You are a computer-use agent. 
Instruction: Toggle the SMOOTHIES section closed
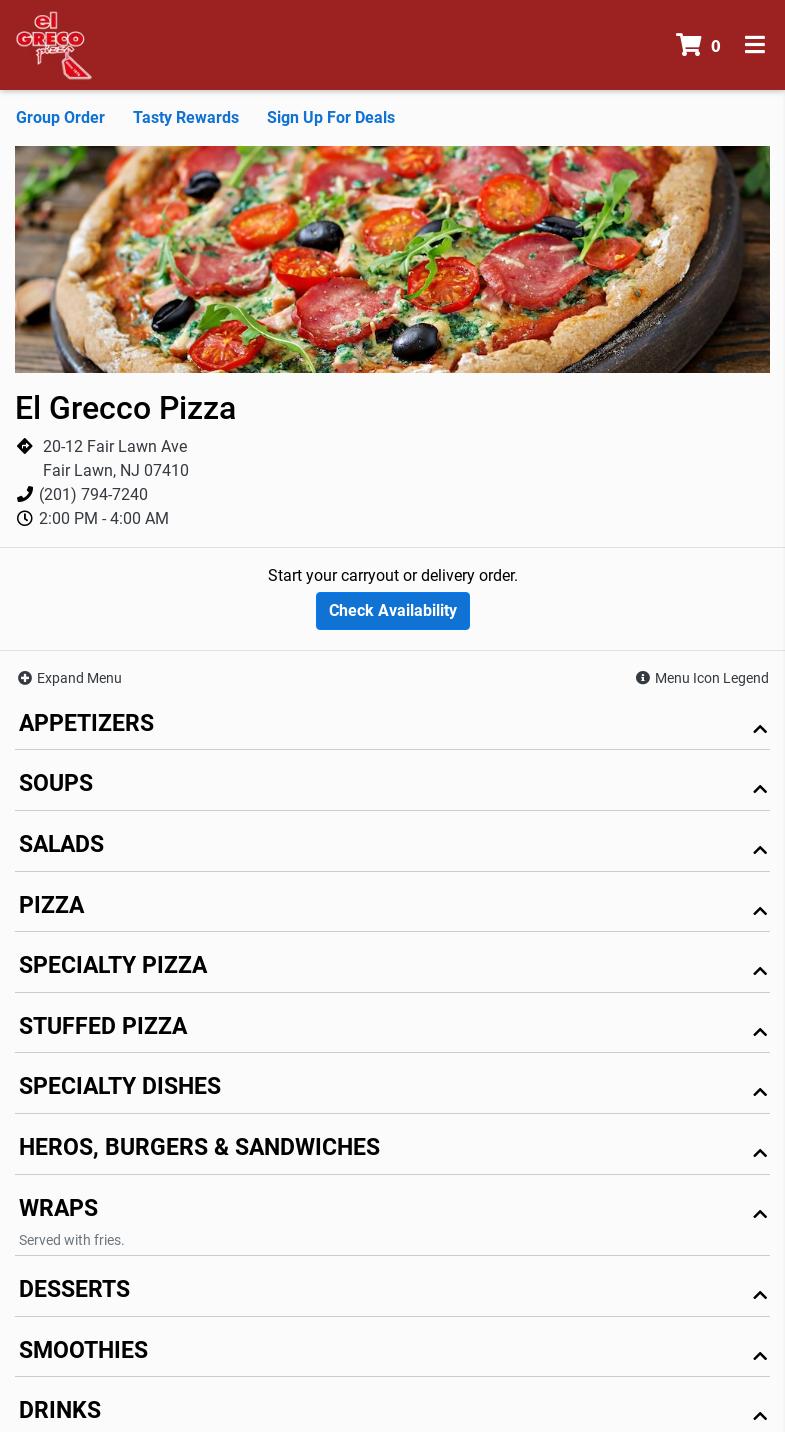pos(760,1356)
